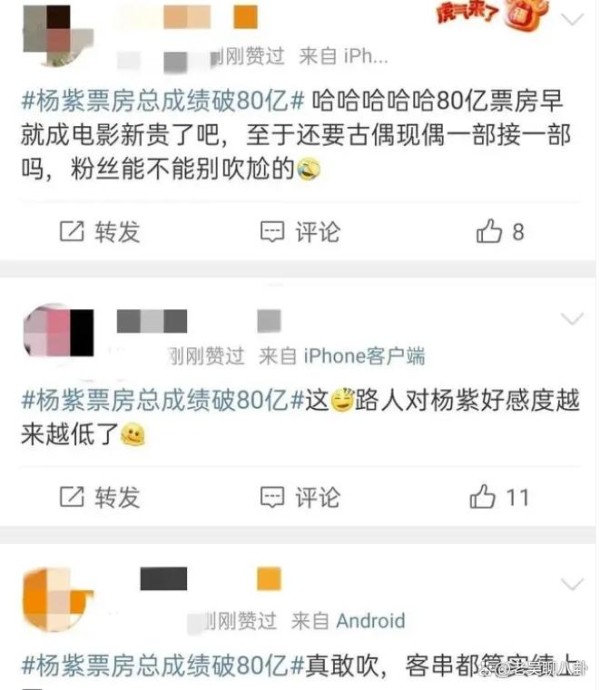Expand options chevron on the 路人好感度 post
This screenshot has width=600, height=690.
click(x=573, y=320)
